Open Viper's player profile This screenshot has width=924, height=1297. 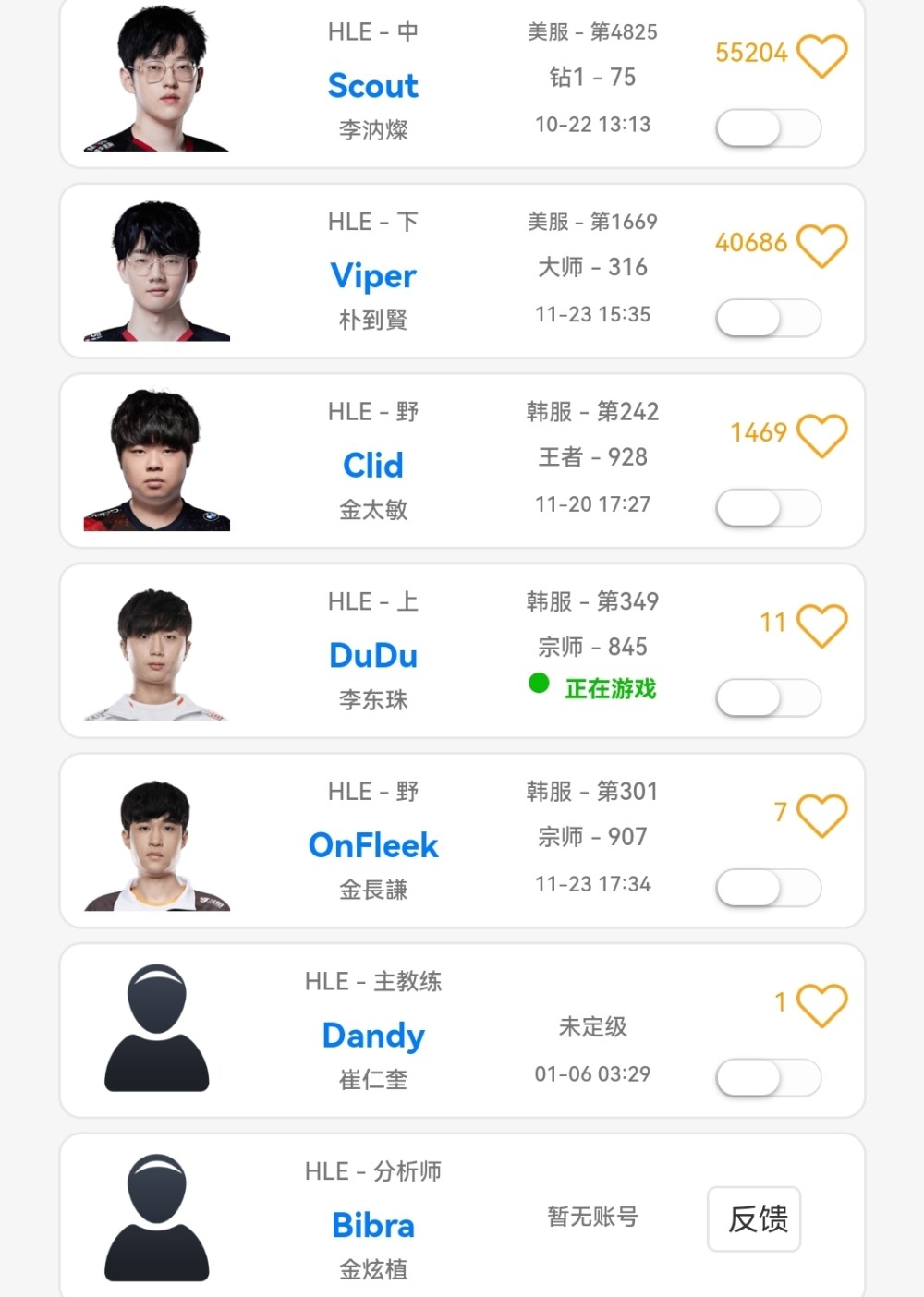point(373,276)
